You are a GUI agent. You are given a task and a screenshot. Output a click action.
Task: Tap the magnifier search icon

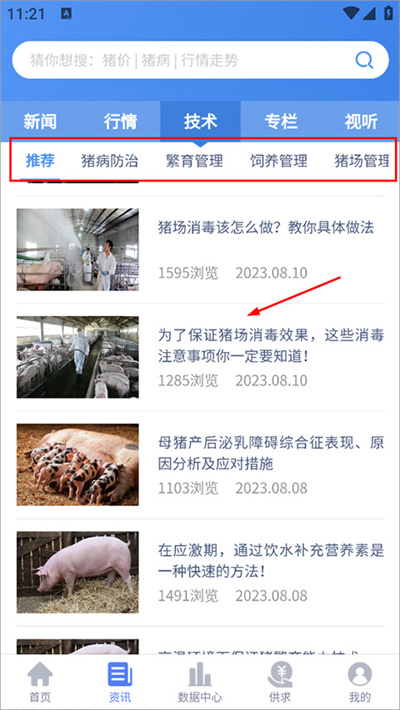pos(364,60)
